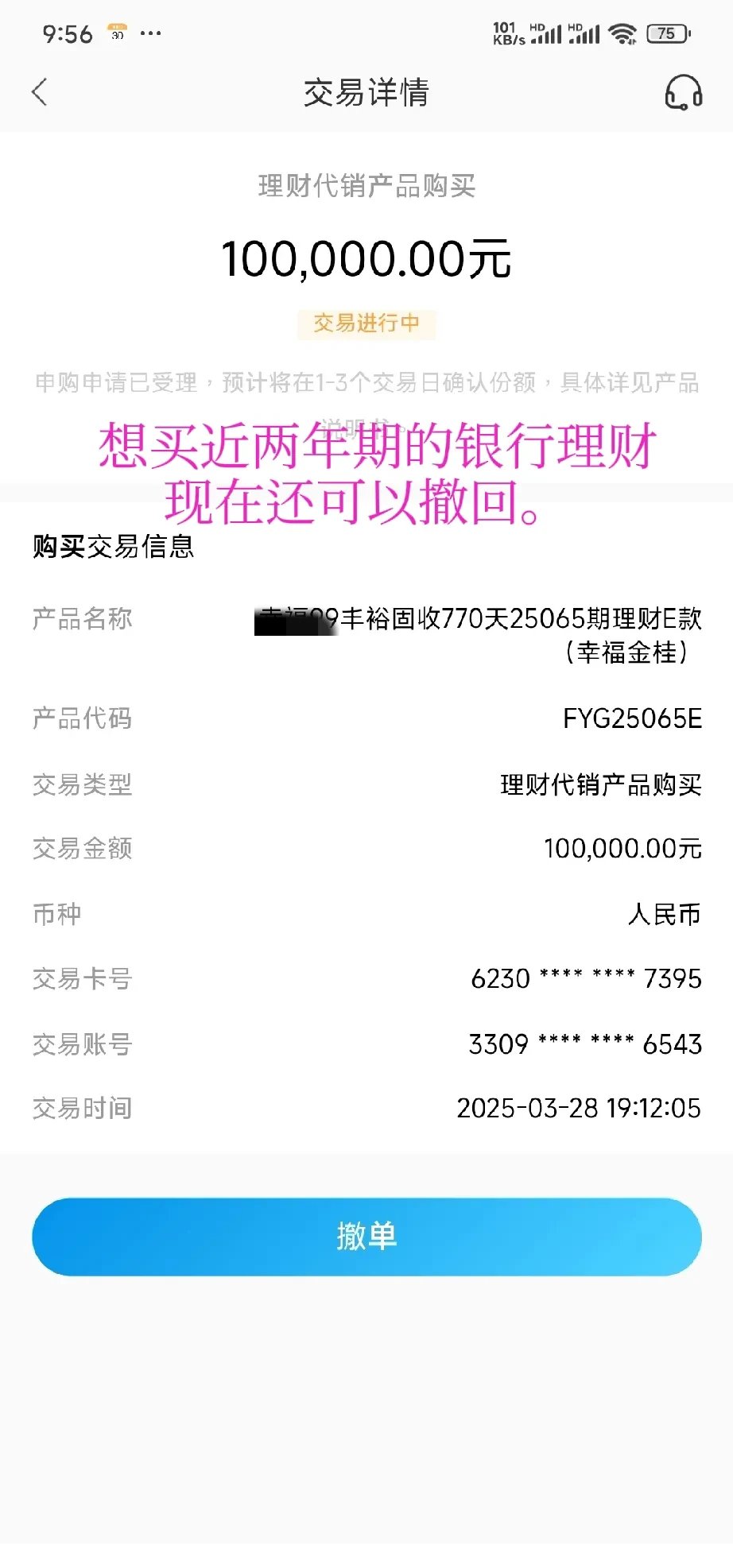Tap the network speed indicator 101 KB/s
The width and height of the screenshot is (733, 1568).
pyautogui.click(x=507, y=32)
